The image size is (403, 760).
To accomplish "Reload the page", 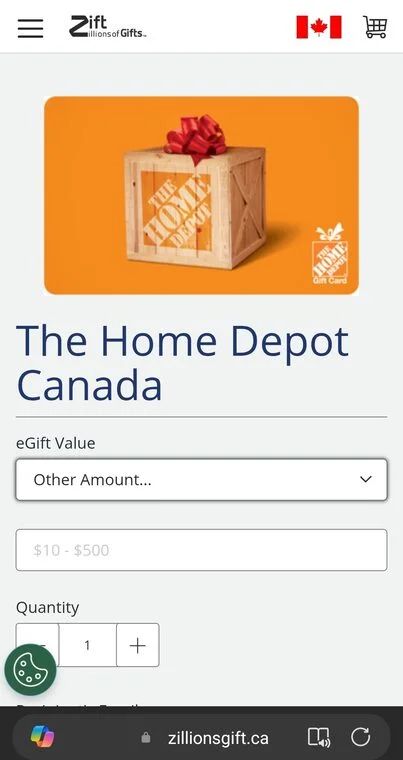I will [x=360, y=737].
